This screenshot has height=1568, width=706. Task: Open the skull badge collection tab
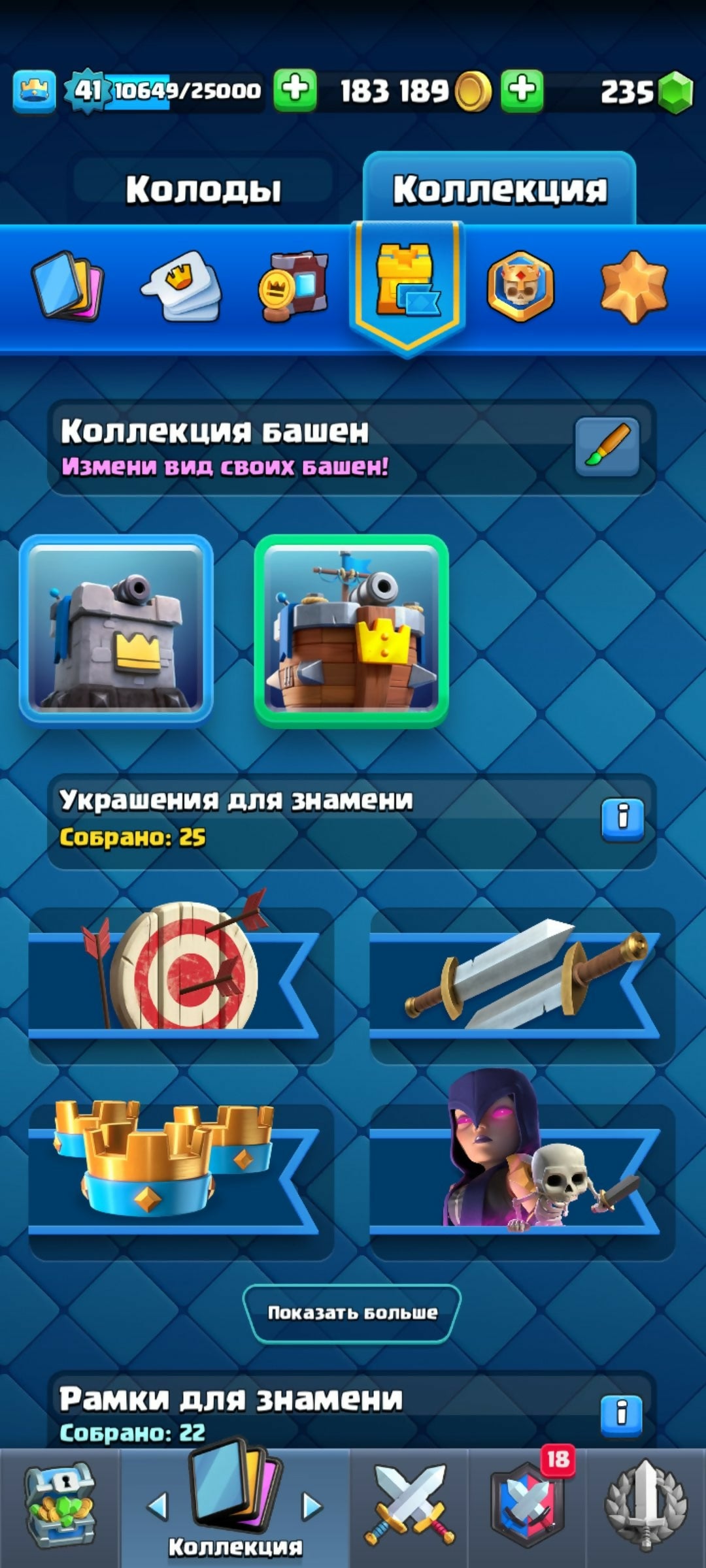point(520,286)
